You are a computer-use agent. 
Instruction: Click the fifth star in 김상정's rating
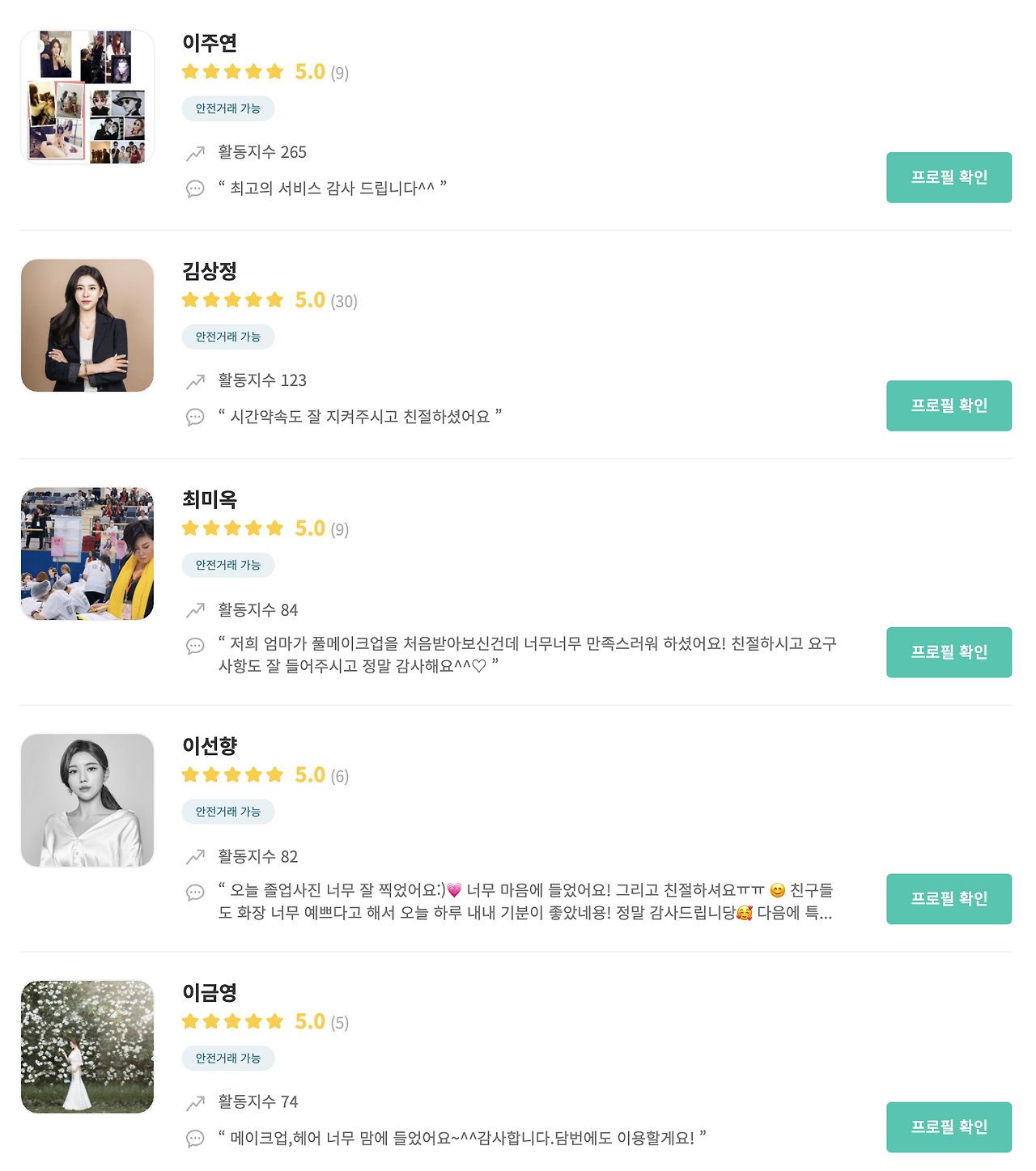(x=274, y=299)
